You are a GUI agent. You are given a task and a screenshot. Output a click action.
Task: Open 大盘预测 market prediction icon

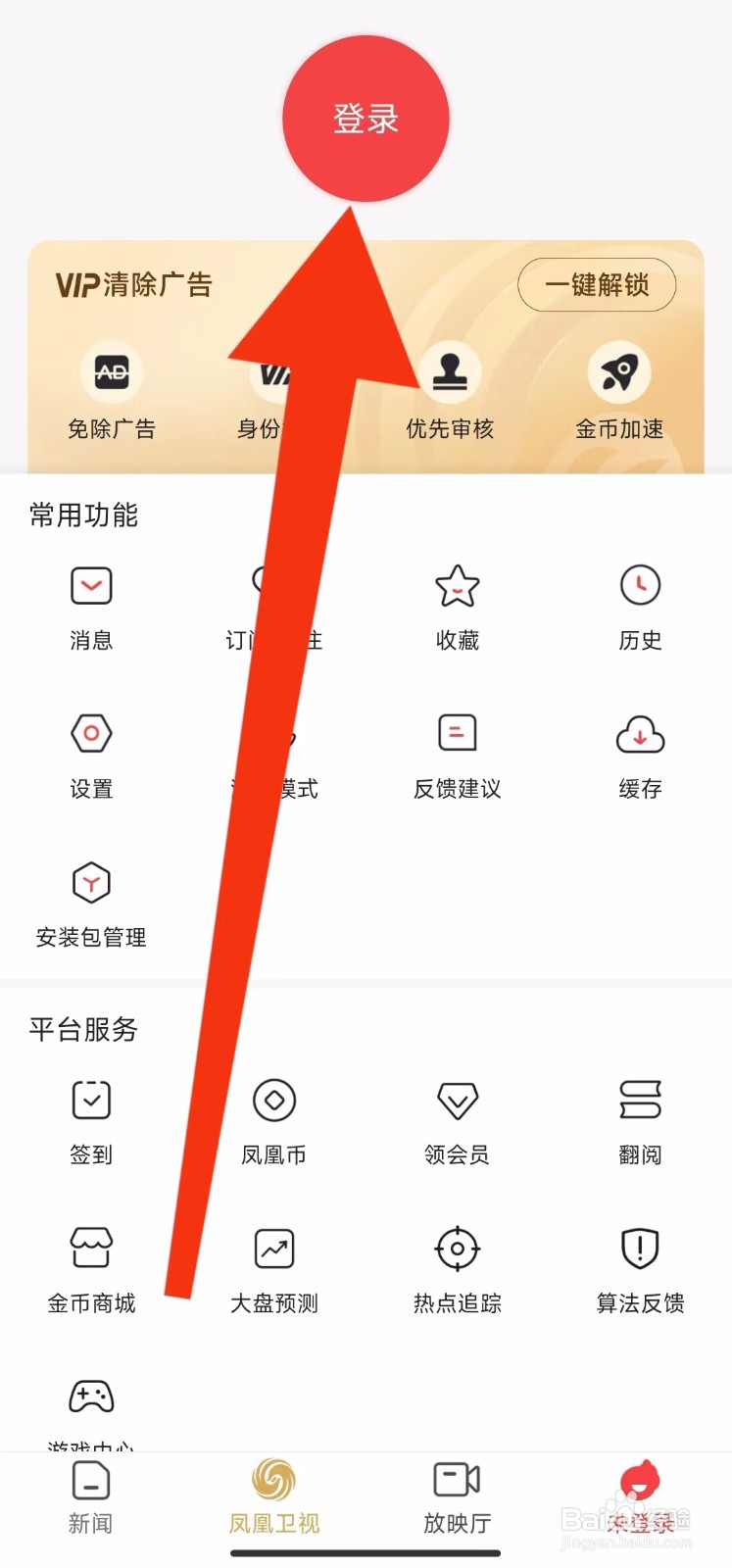273,1249
